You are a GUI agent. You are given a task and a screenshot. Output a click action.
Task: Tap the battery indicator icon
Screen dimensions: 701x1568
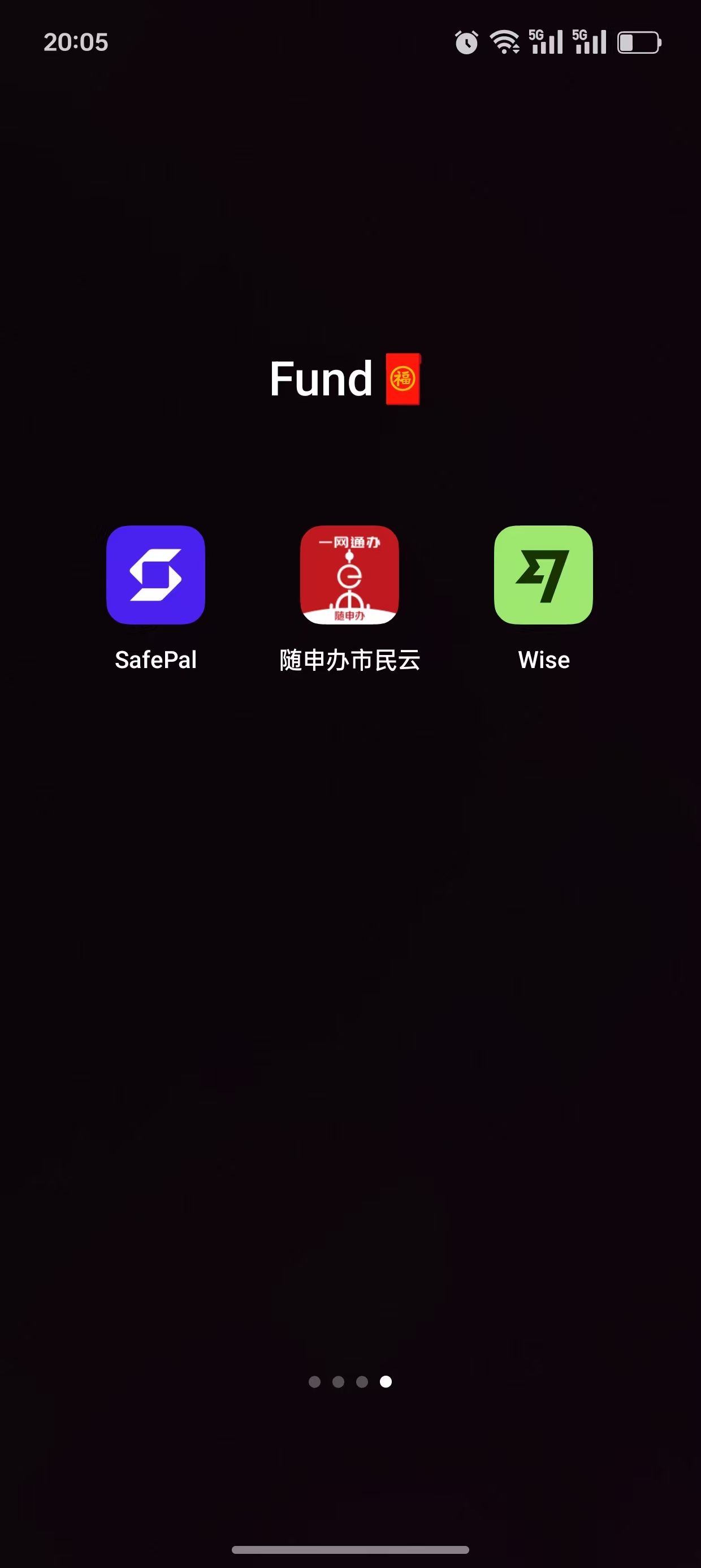(x=637, y=41)
